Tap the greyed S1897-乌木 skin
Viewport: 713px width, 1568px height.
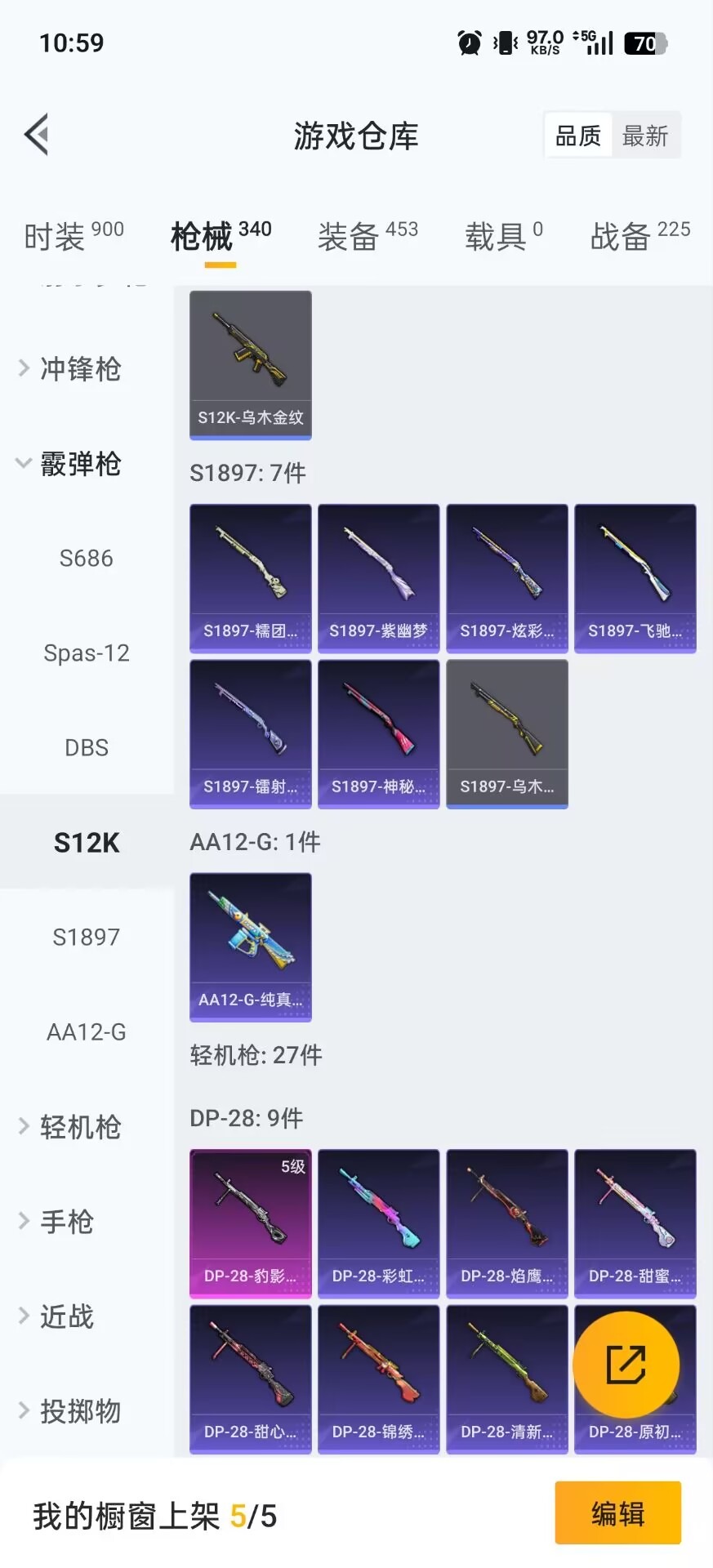(x=506, y=733)
